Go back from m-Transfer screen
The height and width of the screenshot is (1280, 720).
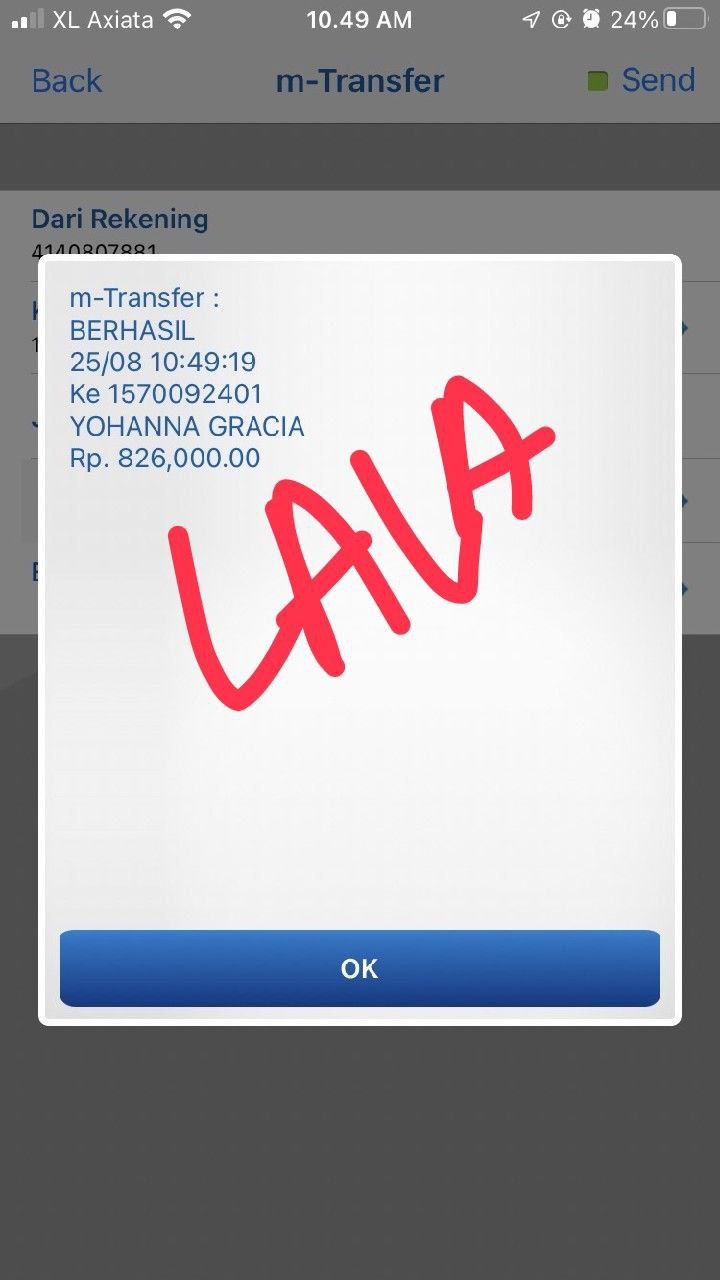(66, 81)
